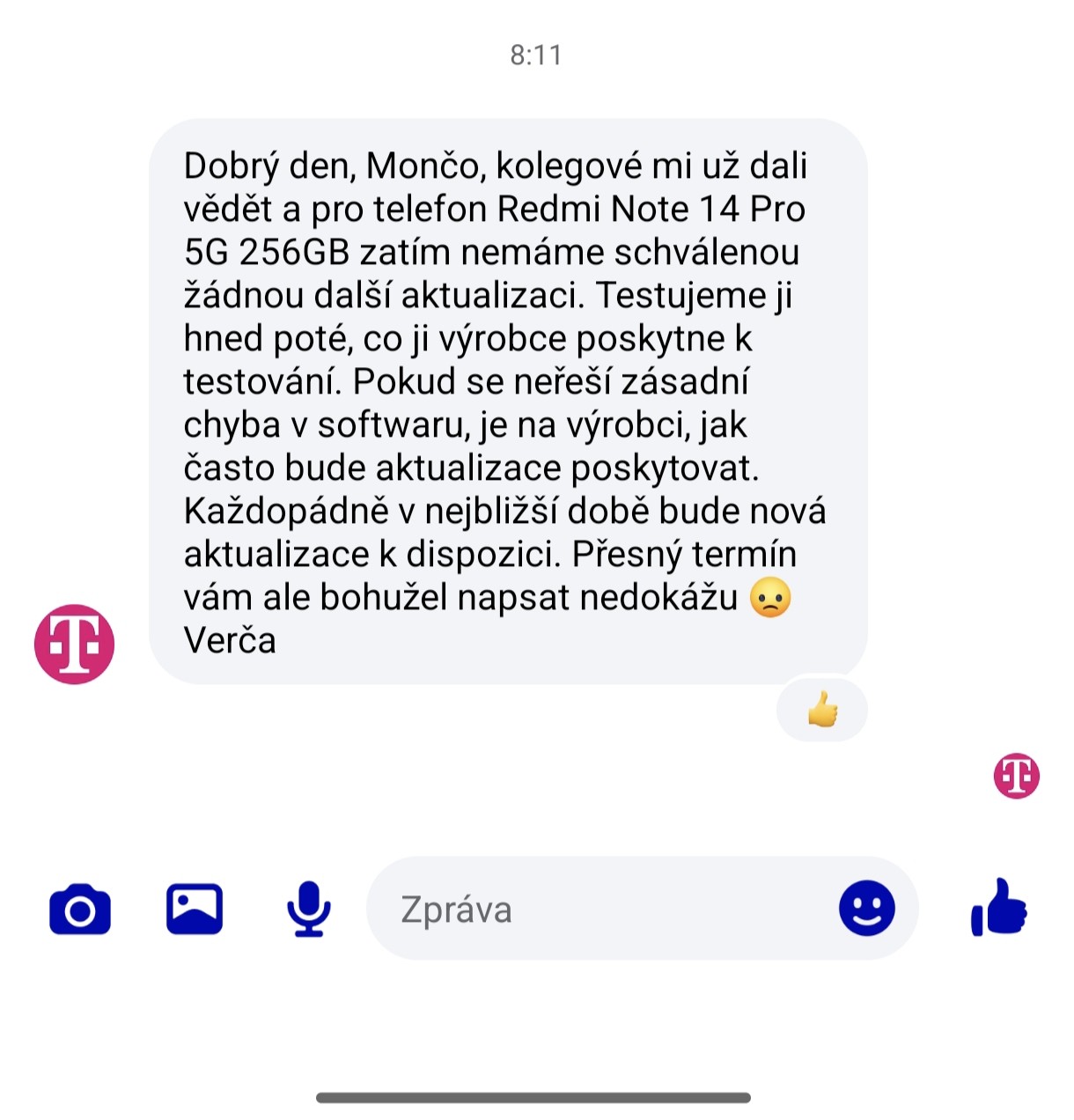
Task: Open the camera to take a photo
Action: click(79, 910)
